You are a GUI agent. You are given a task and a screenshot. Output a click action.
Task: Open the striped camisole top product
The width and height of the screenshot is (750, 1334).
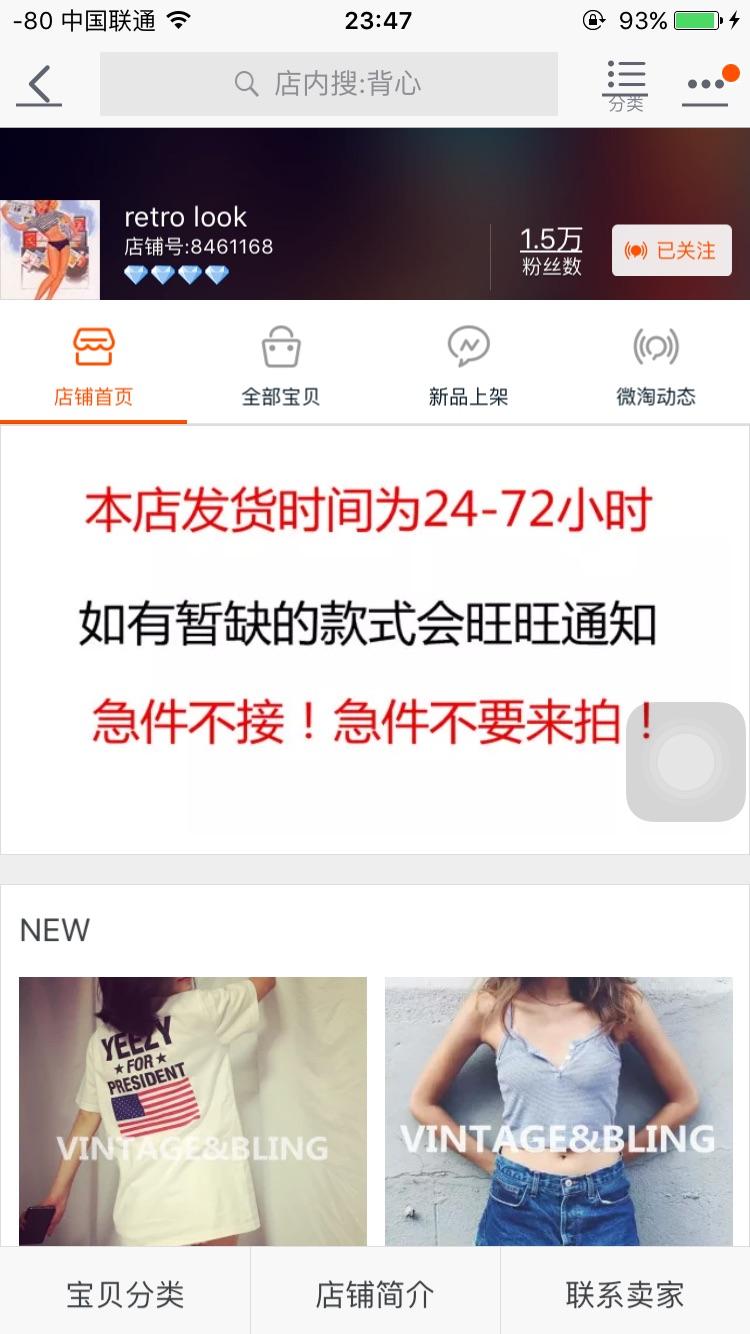point(559,1110)
